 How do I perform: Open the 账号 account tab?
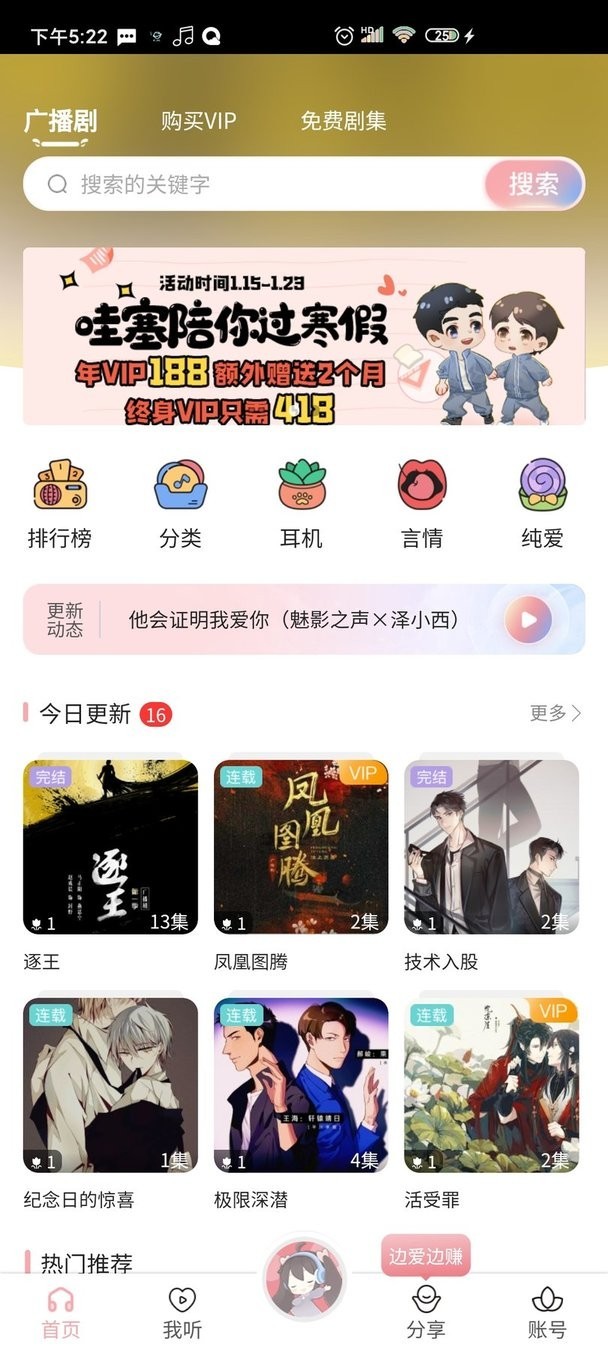pos(547,1312)
